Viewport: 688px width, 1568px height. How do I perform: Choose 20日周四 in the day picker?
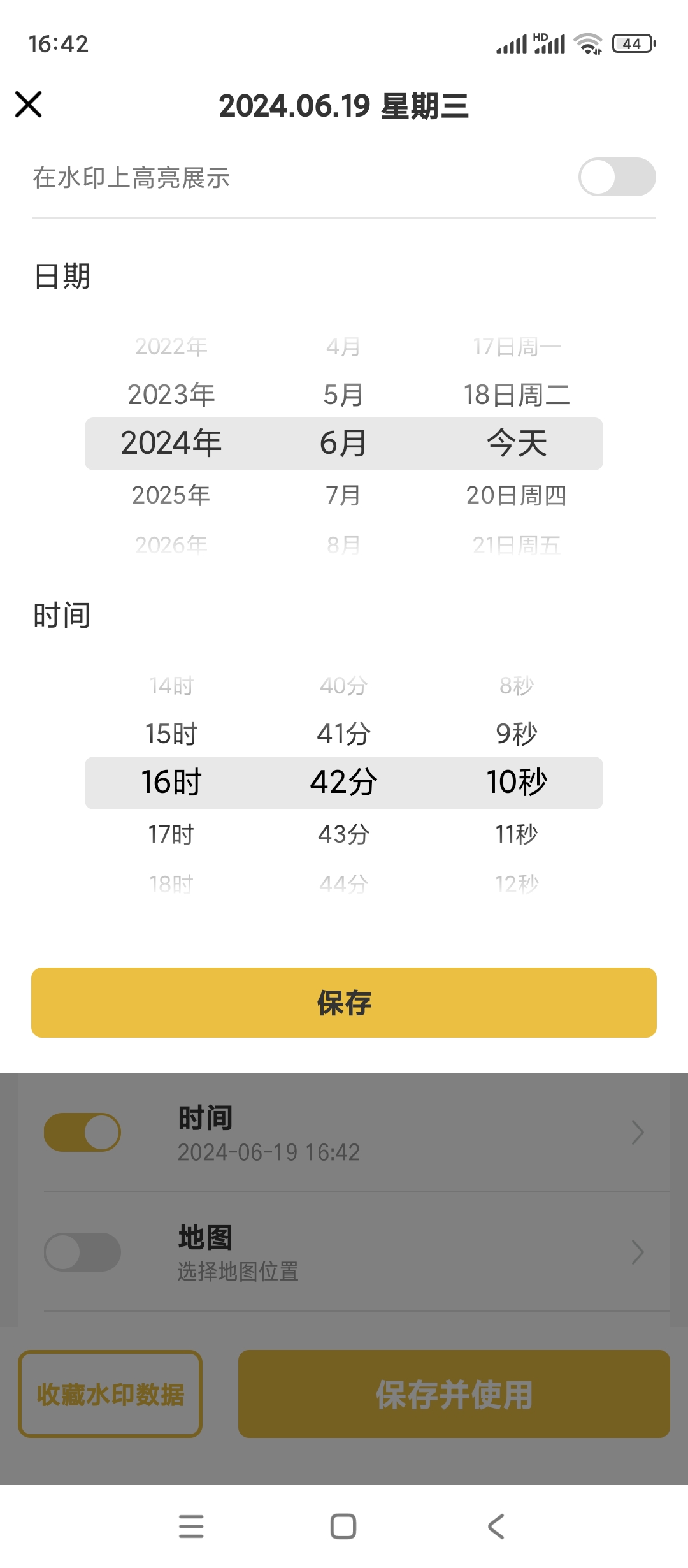pyautogui.click(x=517, y=495)
